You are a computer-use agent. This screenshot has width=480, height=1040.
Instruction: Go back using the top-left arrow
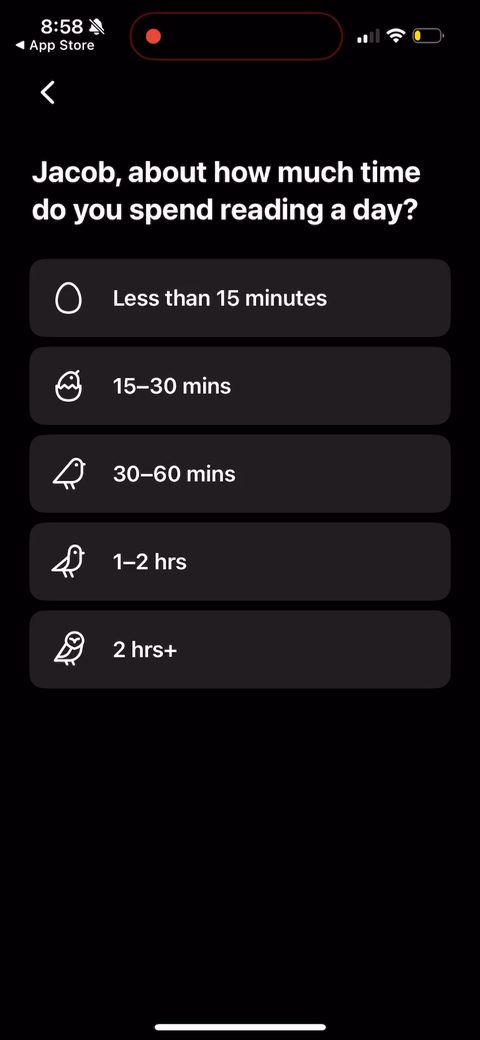pos(48,92)
